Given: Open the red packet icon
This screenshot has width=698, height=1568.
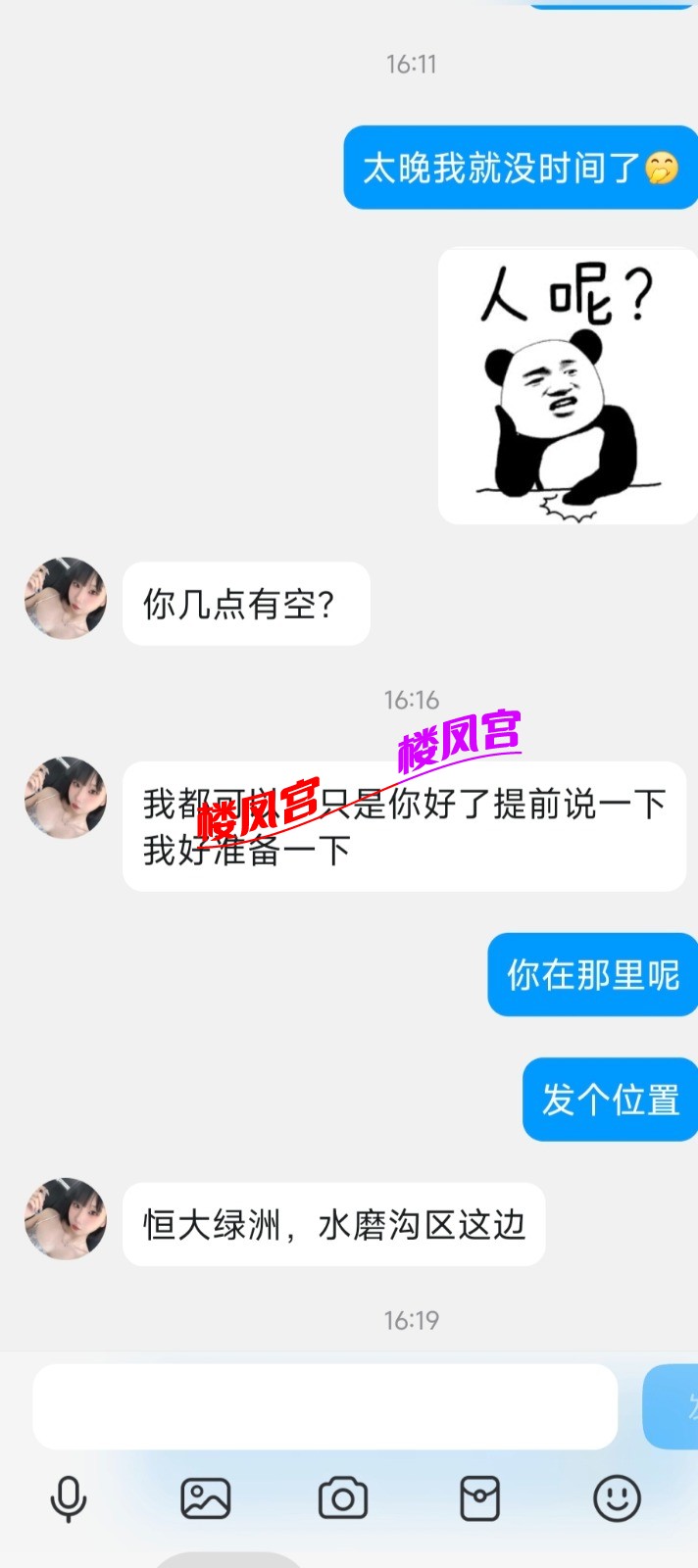Looking at the screenshot, I should pos(480,1498).
